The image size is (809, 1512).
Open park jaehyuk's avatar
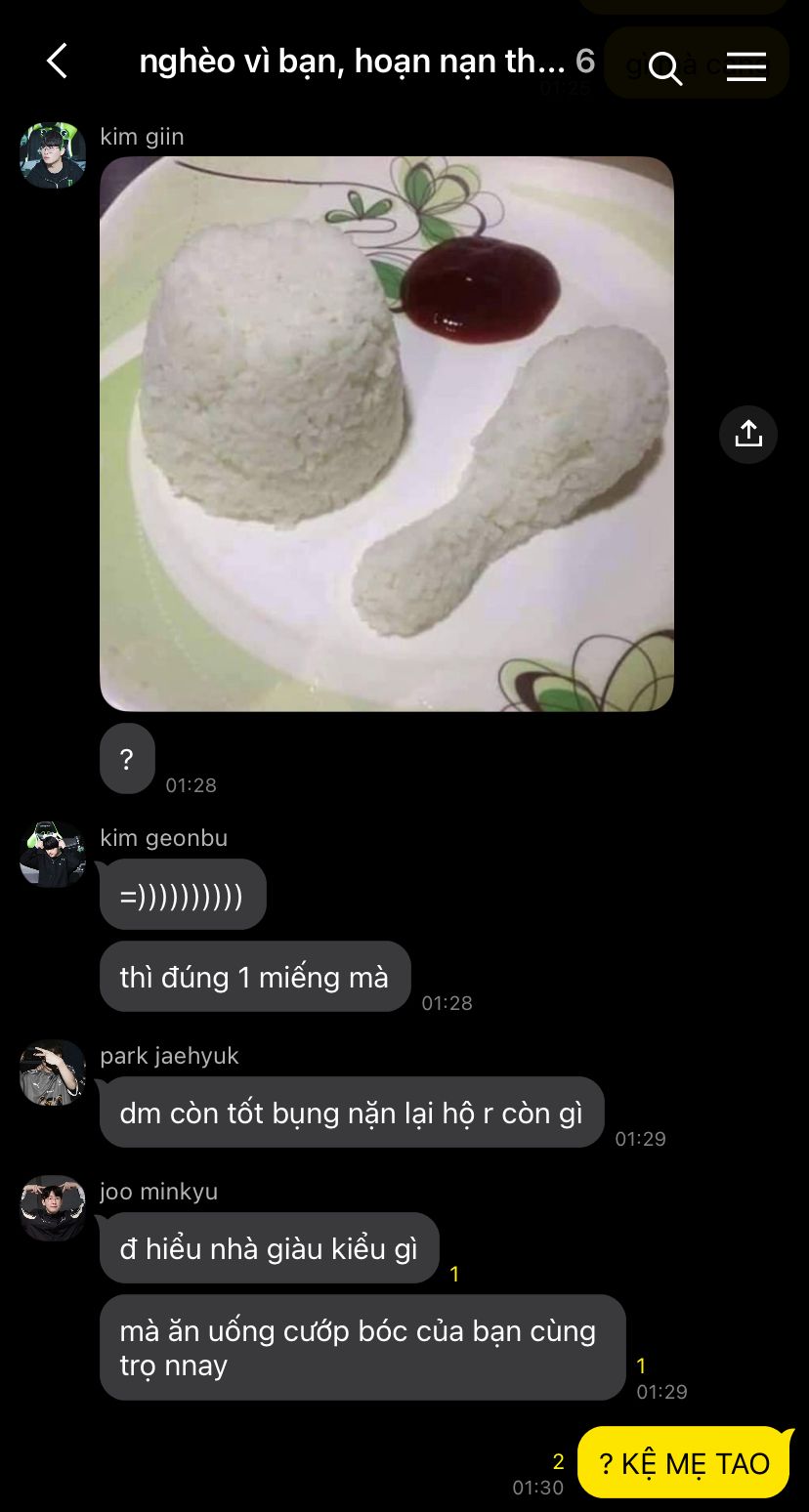click(53, 1072)
